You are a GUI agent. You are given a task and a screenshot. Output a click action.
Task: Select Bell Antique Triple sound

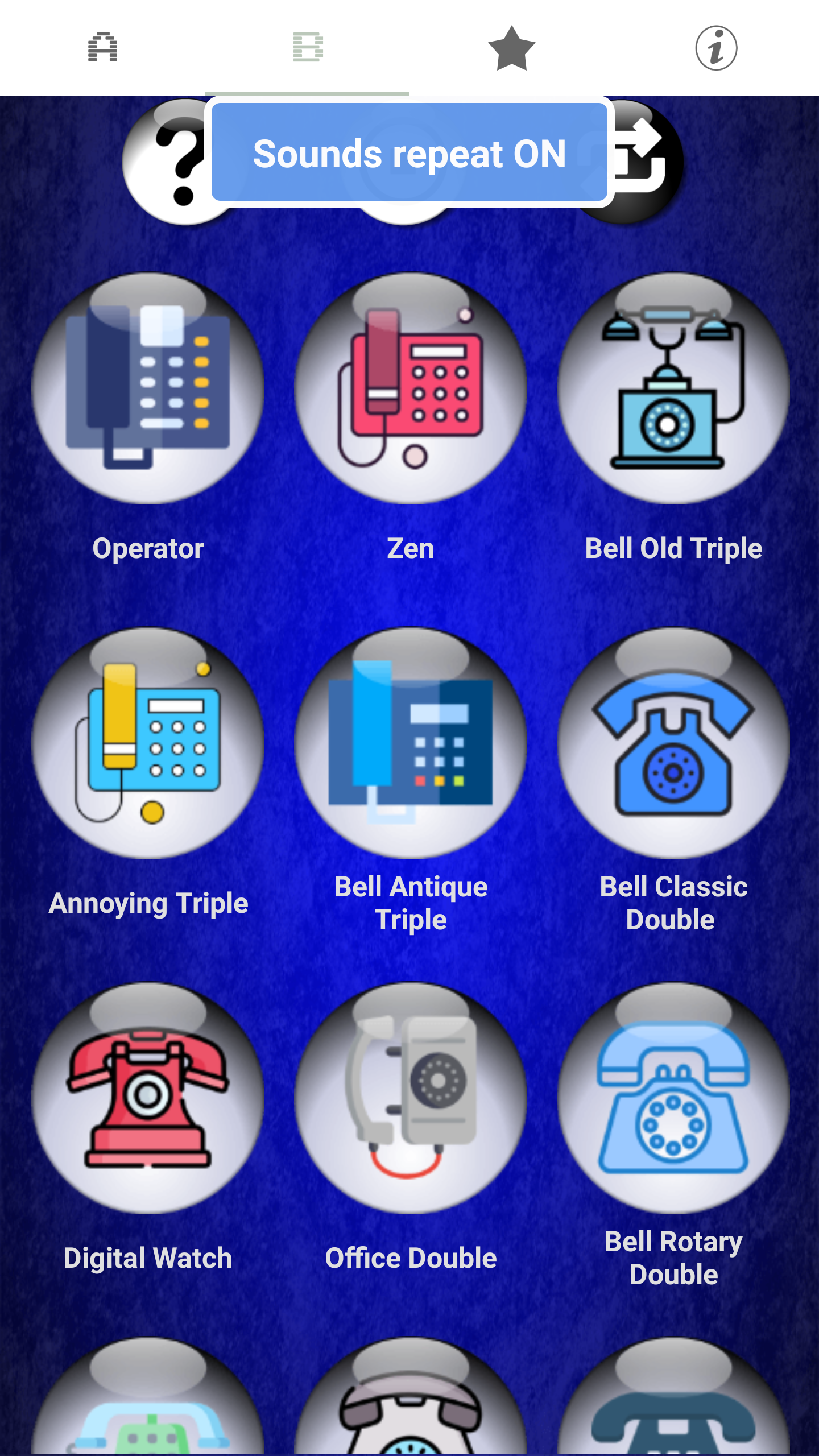[411, 744]
